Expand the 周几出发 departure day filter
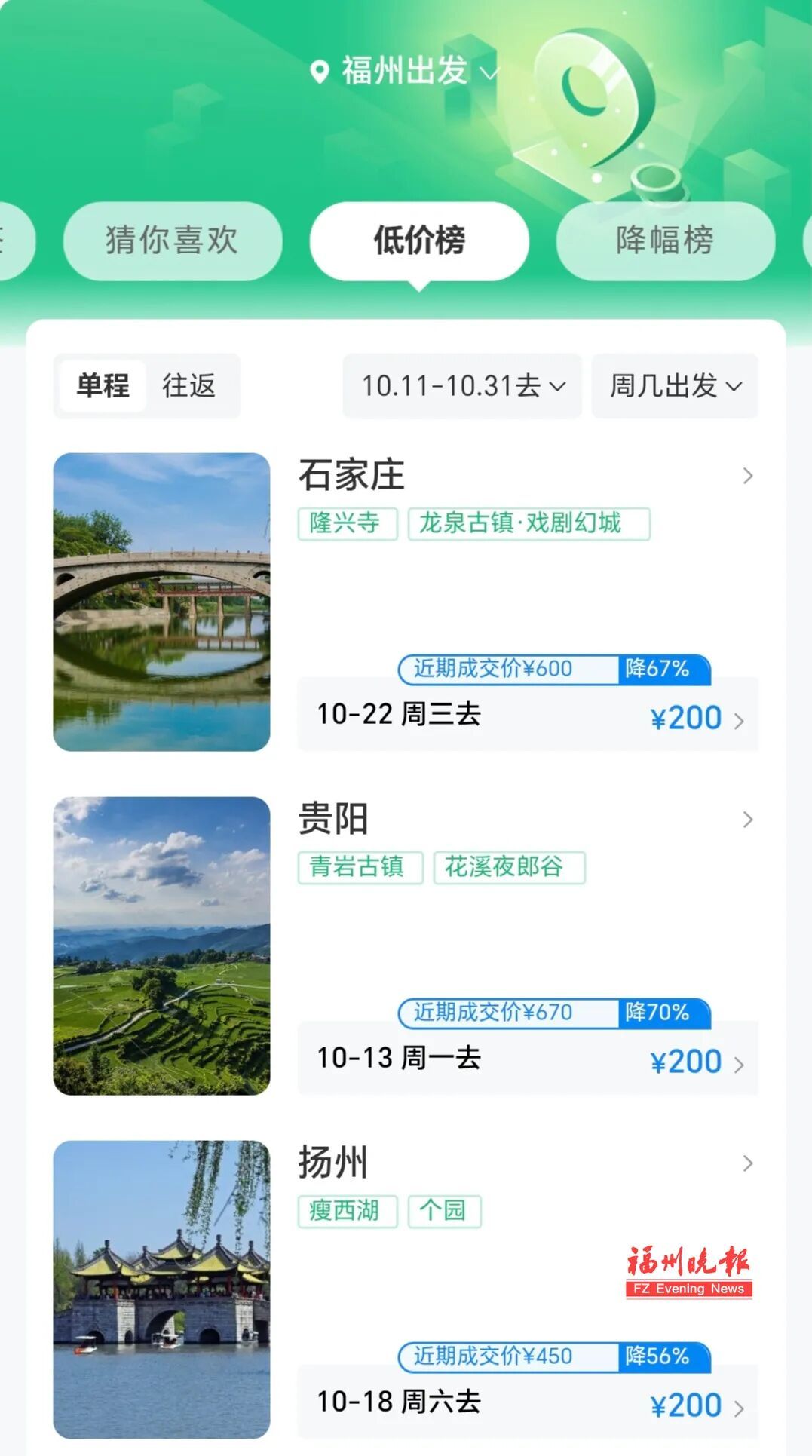 point(675,386)
